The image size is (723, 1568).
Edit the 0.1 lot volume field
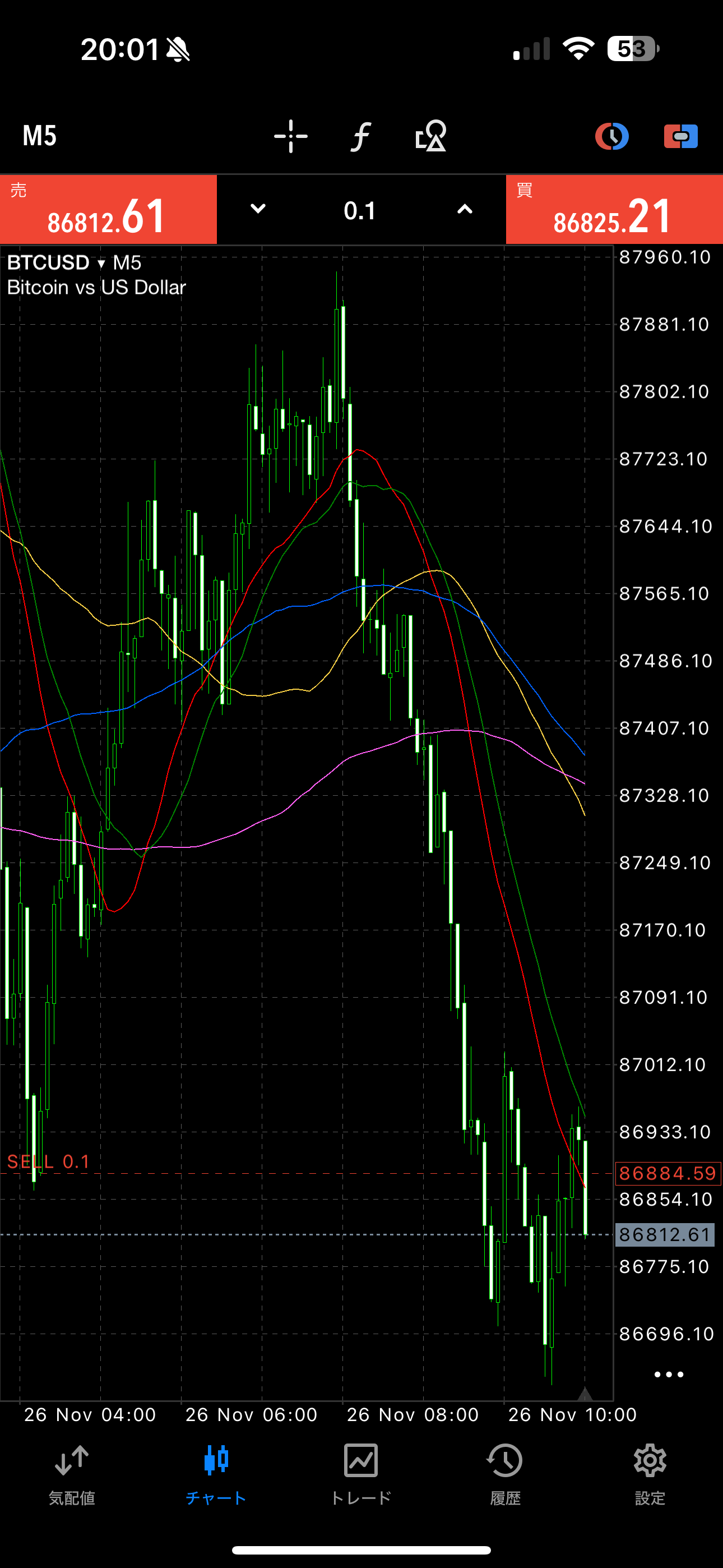coord(360,211)
